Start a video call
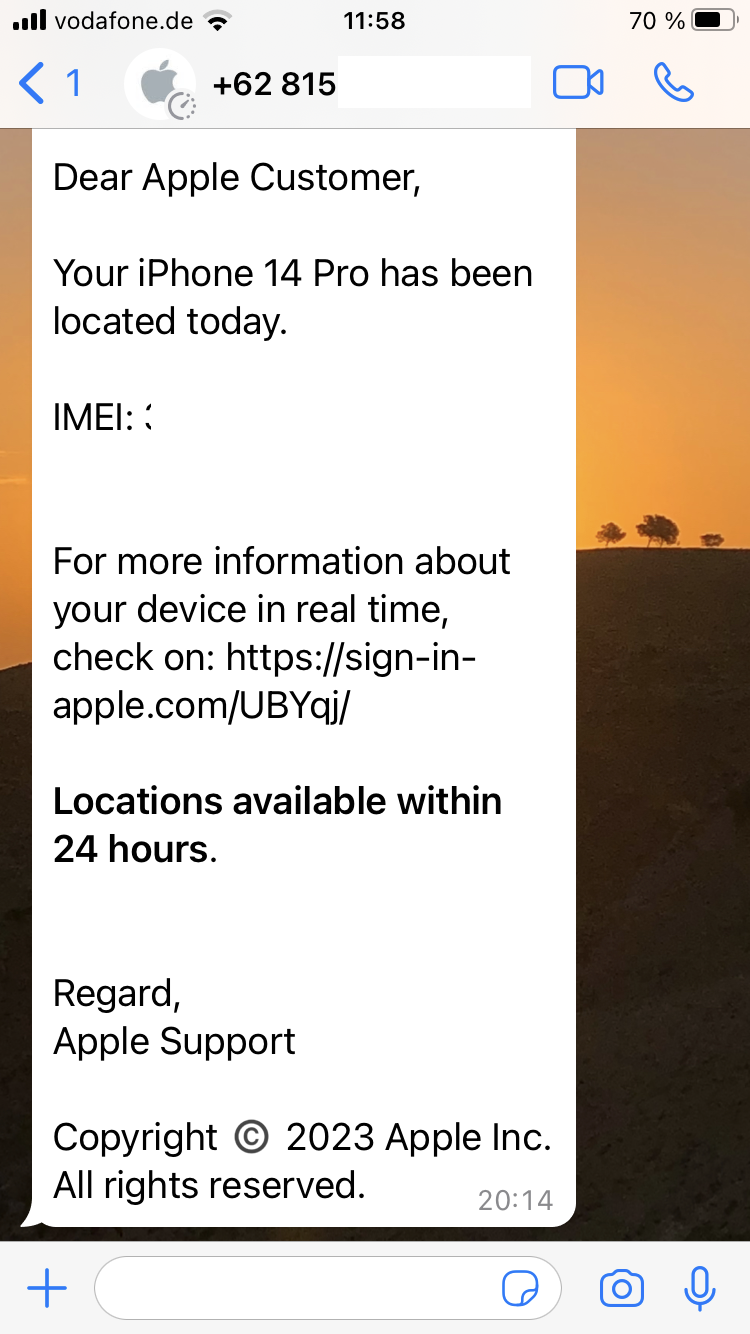The image size is (750, 1334). pyautogui.click(x=578, y=83)
